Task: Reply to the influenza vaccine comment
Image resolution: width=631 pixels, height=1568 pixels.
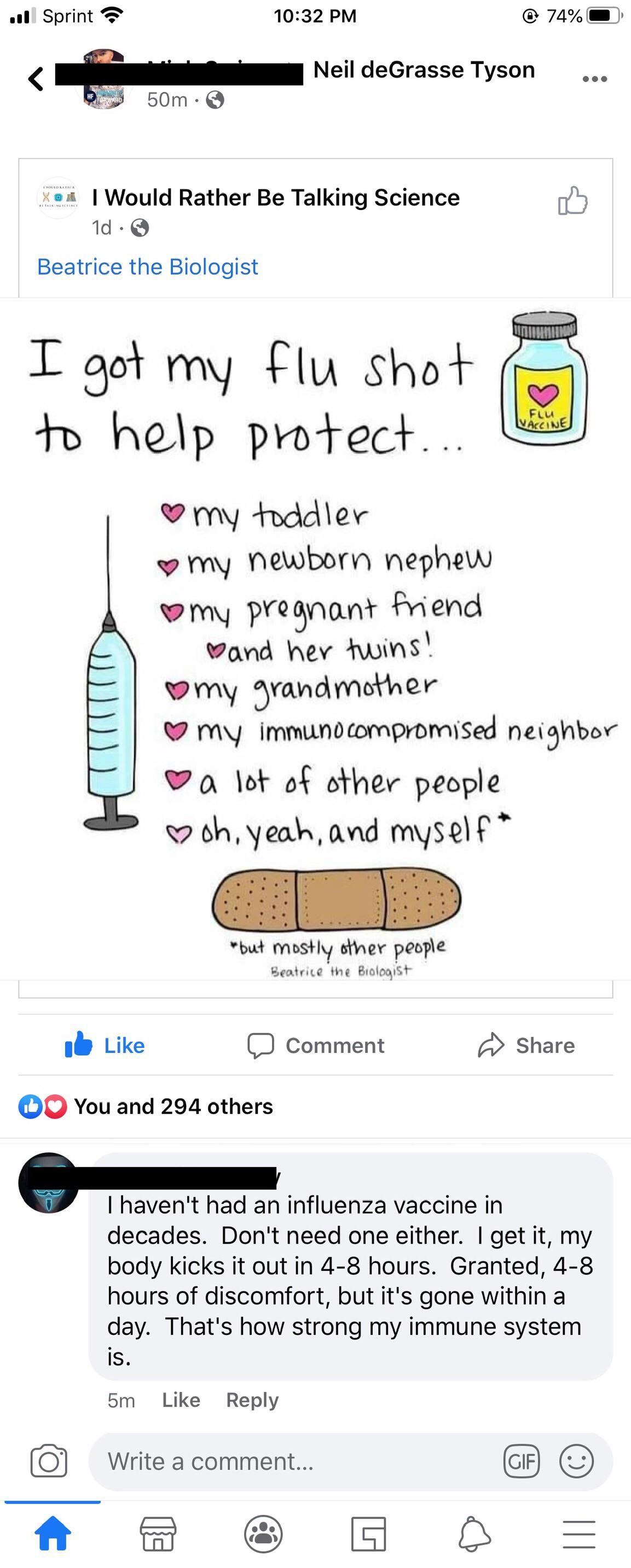Action: pos(252,1400)
